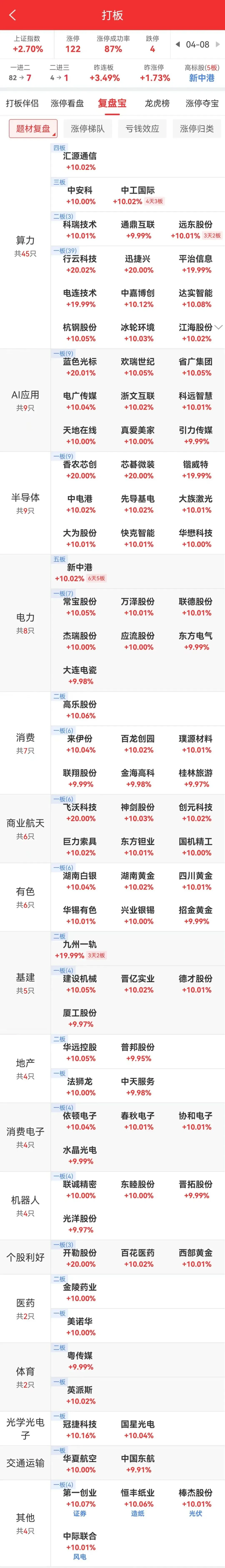The height and width of the screenshot is (1568, 225).
Task: Open the stock 汇源通信
Action: pos(80,161)
